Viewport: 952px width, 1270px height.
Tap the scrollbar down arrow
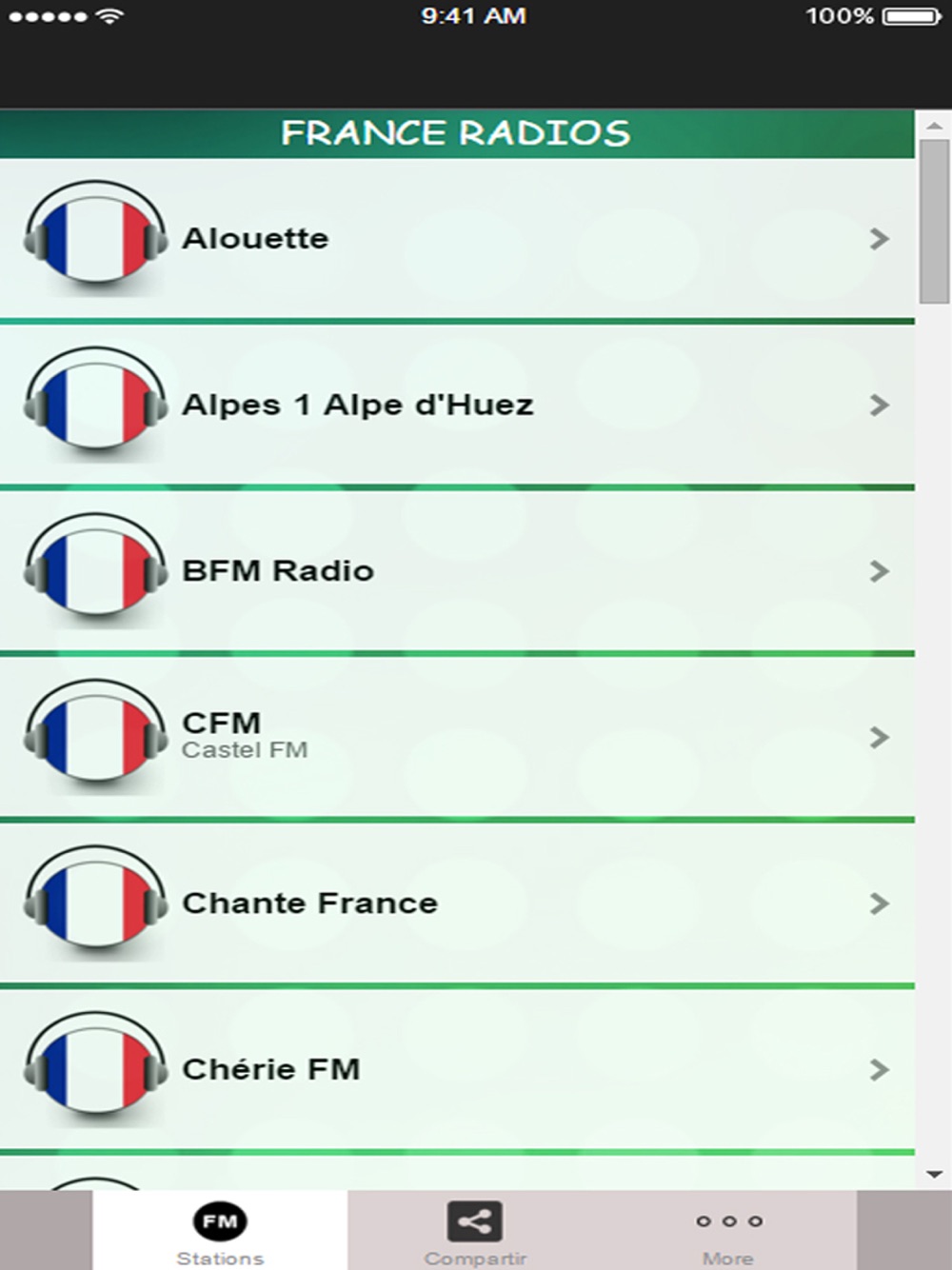click(x=934, y=1175)
